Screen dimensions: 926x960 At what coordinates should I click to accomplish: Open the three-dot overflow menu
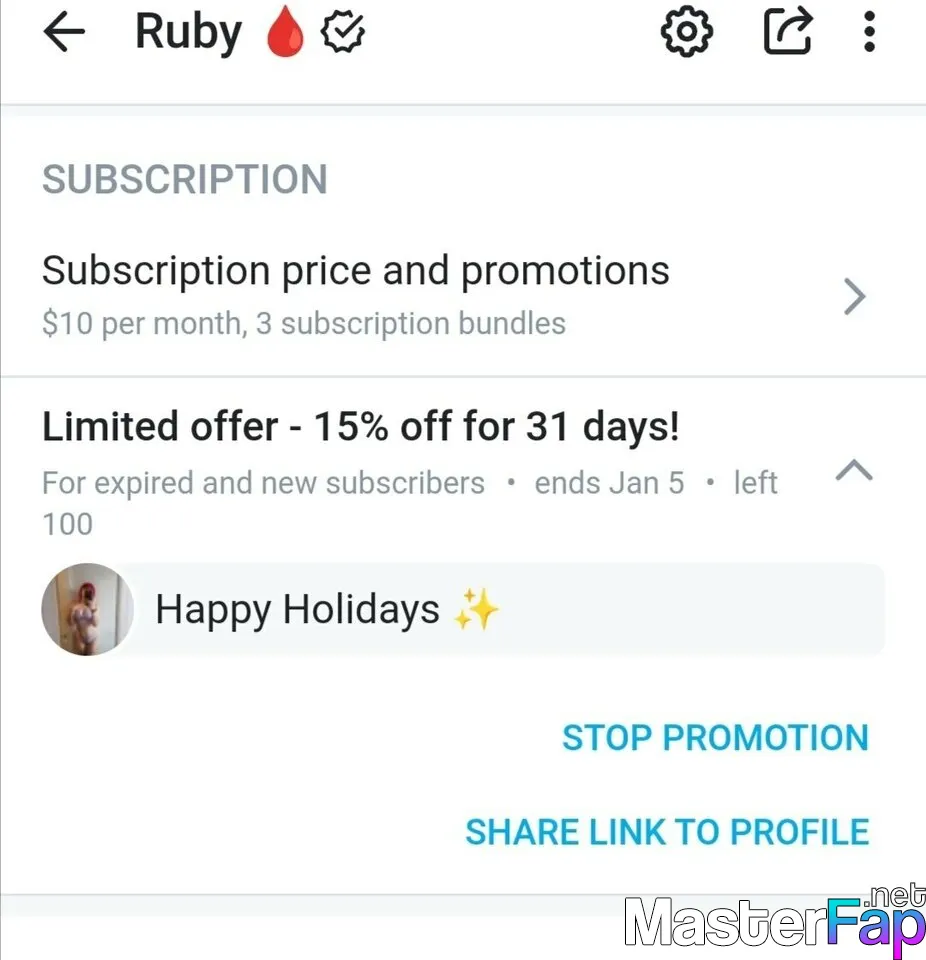[x=869, y=33]
